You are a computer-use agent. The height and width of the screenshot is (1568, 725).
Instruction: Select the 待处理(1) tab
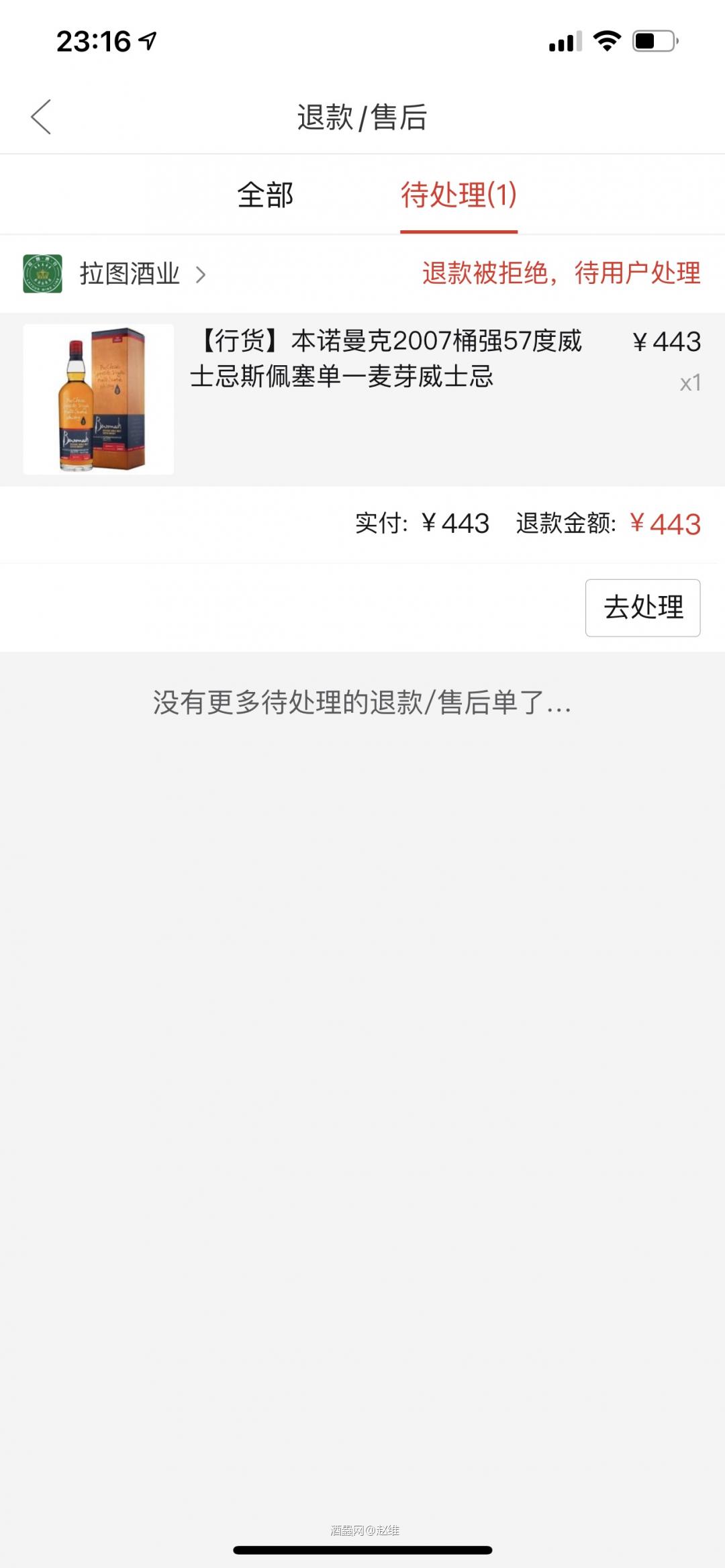[x=458, y=195]
